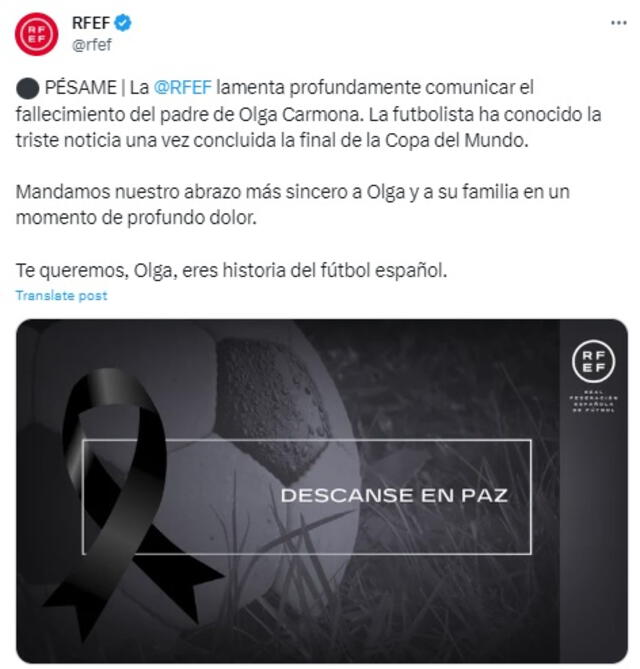This screenshot has width=640, height=669.
Task: Translate post into another language
Action: 62,295
